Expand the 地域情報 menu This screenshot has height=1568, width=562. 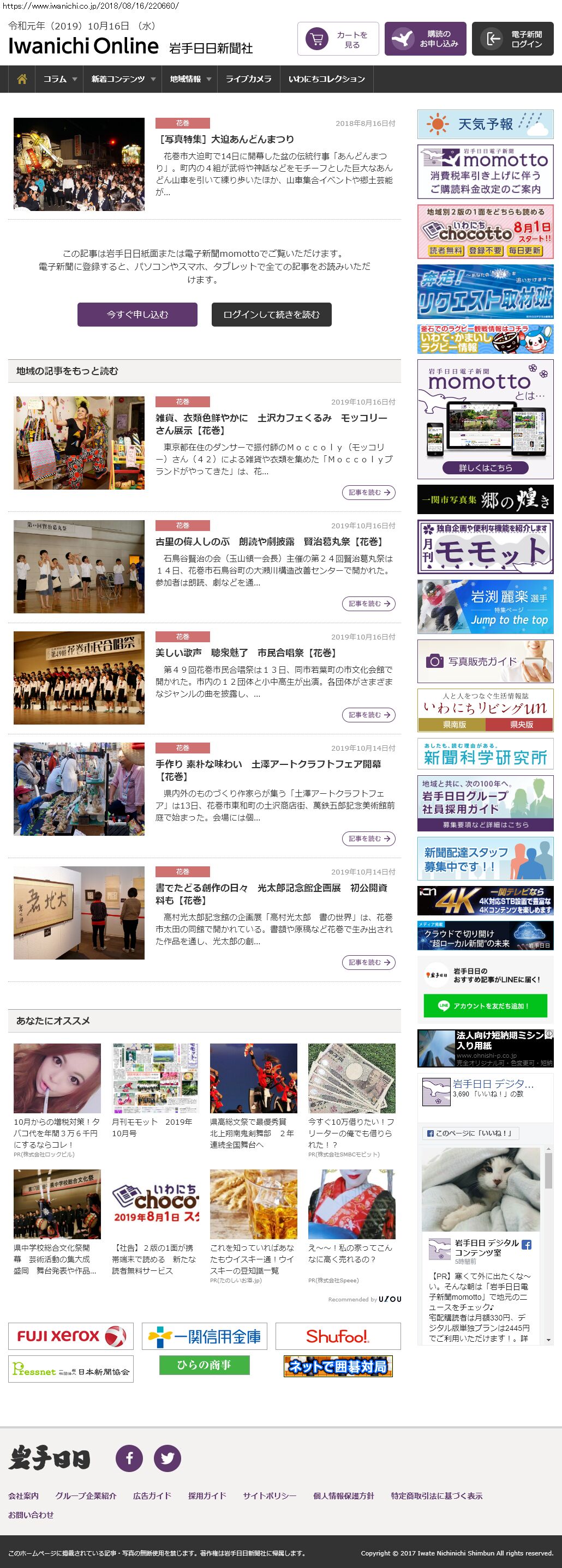[x=189, y=79]
